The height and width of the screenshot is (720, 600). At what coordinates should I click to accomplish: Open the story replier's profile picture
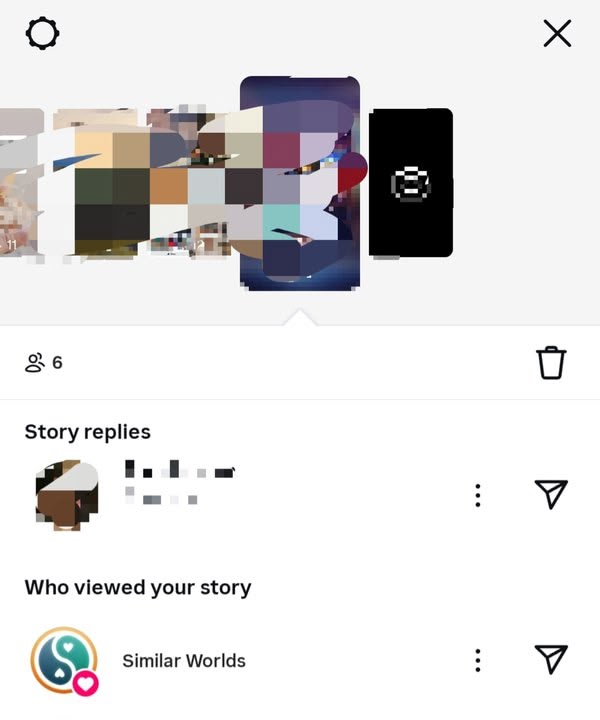[66, 495]
